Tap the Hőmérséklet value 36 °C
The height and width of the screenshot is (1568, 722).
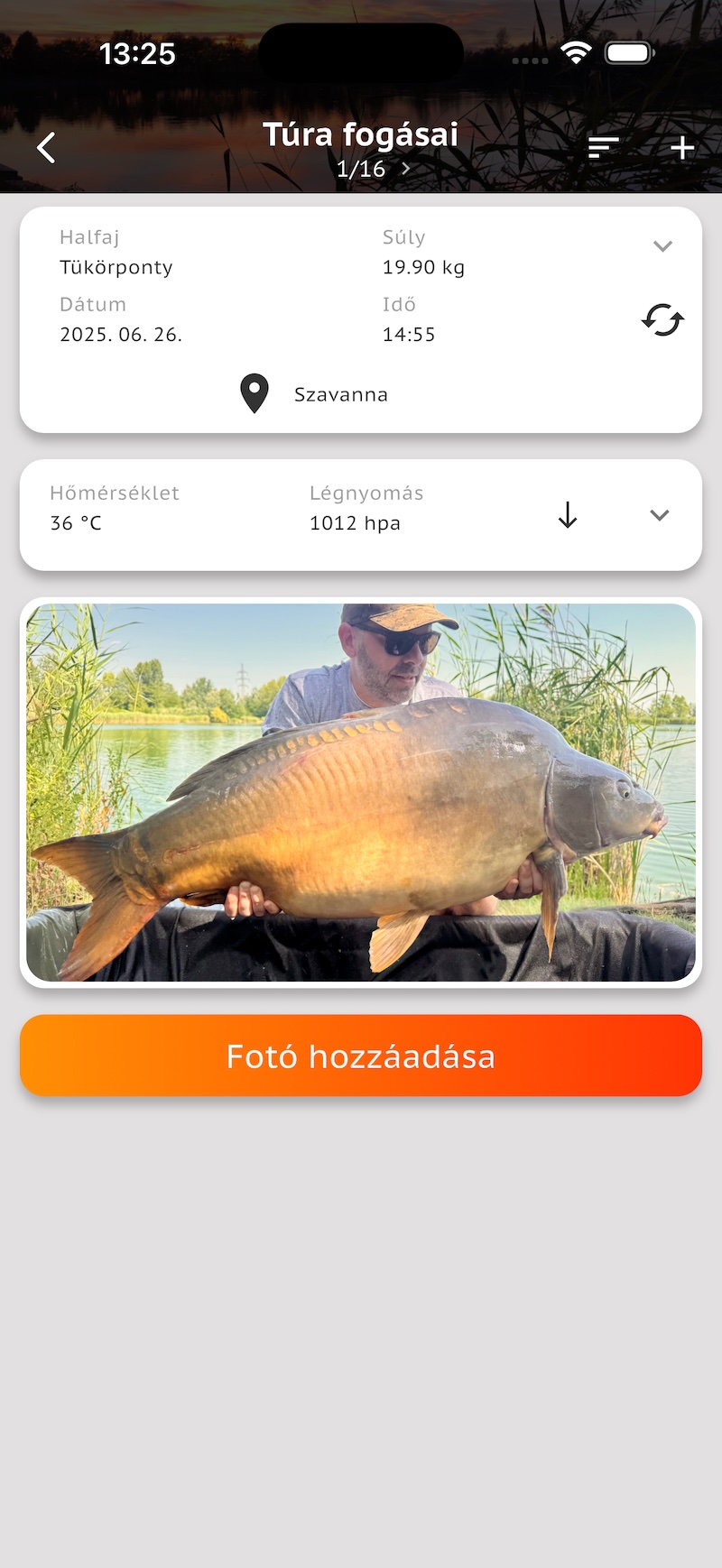click(x=76, y=522)
